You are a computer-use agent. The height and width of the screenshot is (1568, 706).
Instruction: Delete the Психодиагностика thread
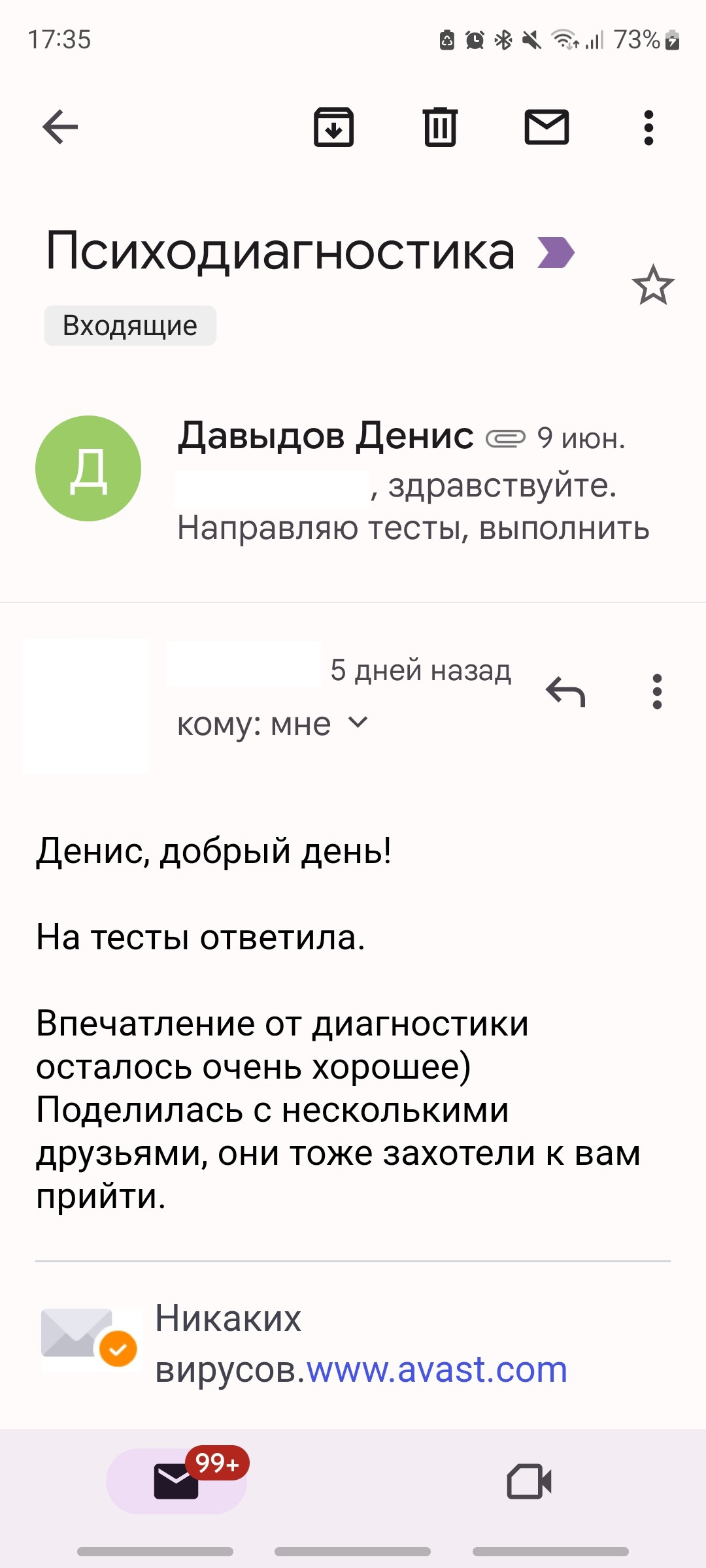click(440, 127)
